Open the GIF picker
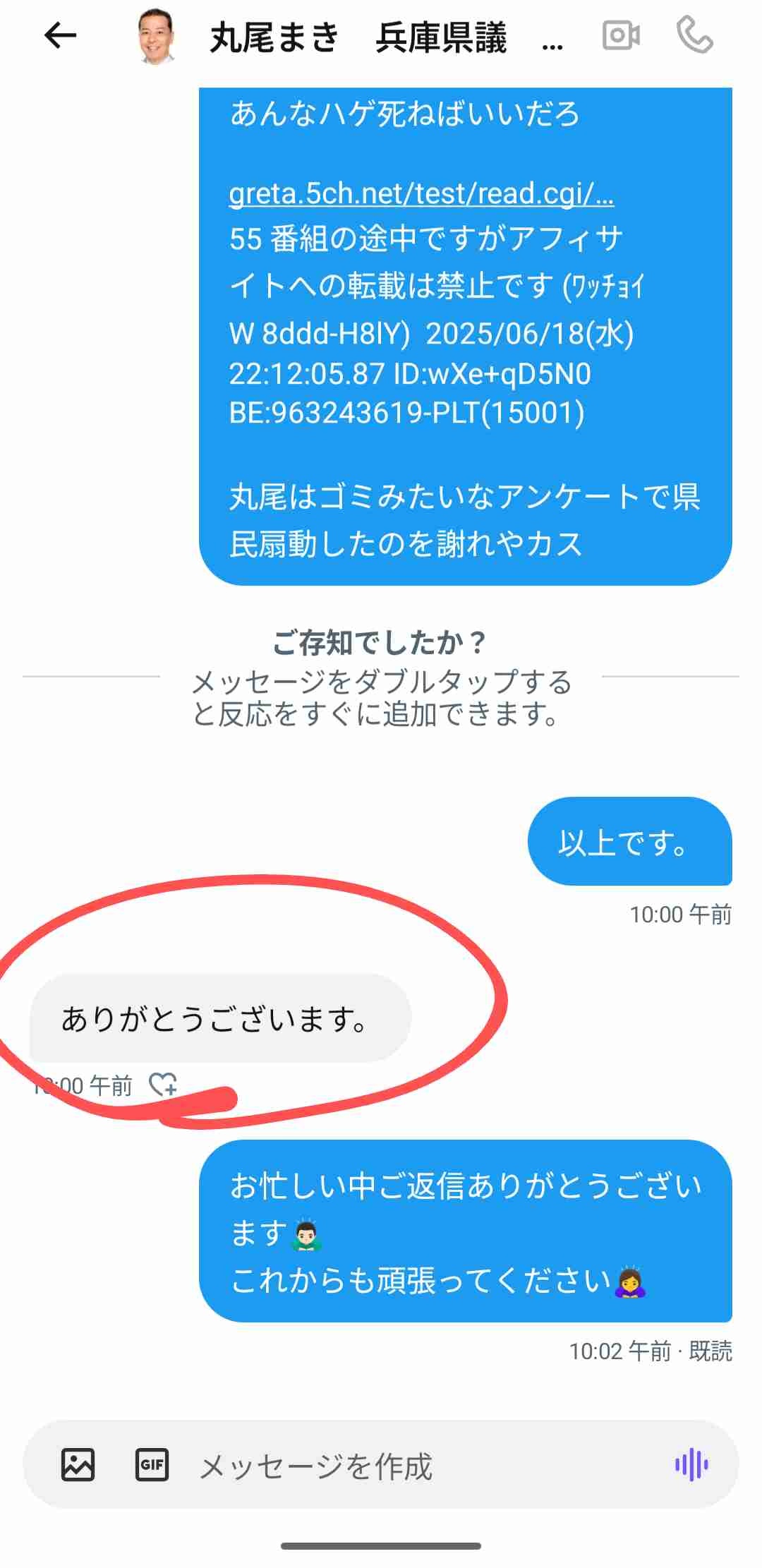Viewport: 762px width, 1568px height. click(152, 1464)
